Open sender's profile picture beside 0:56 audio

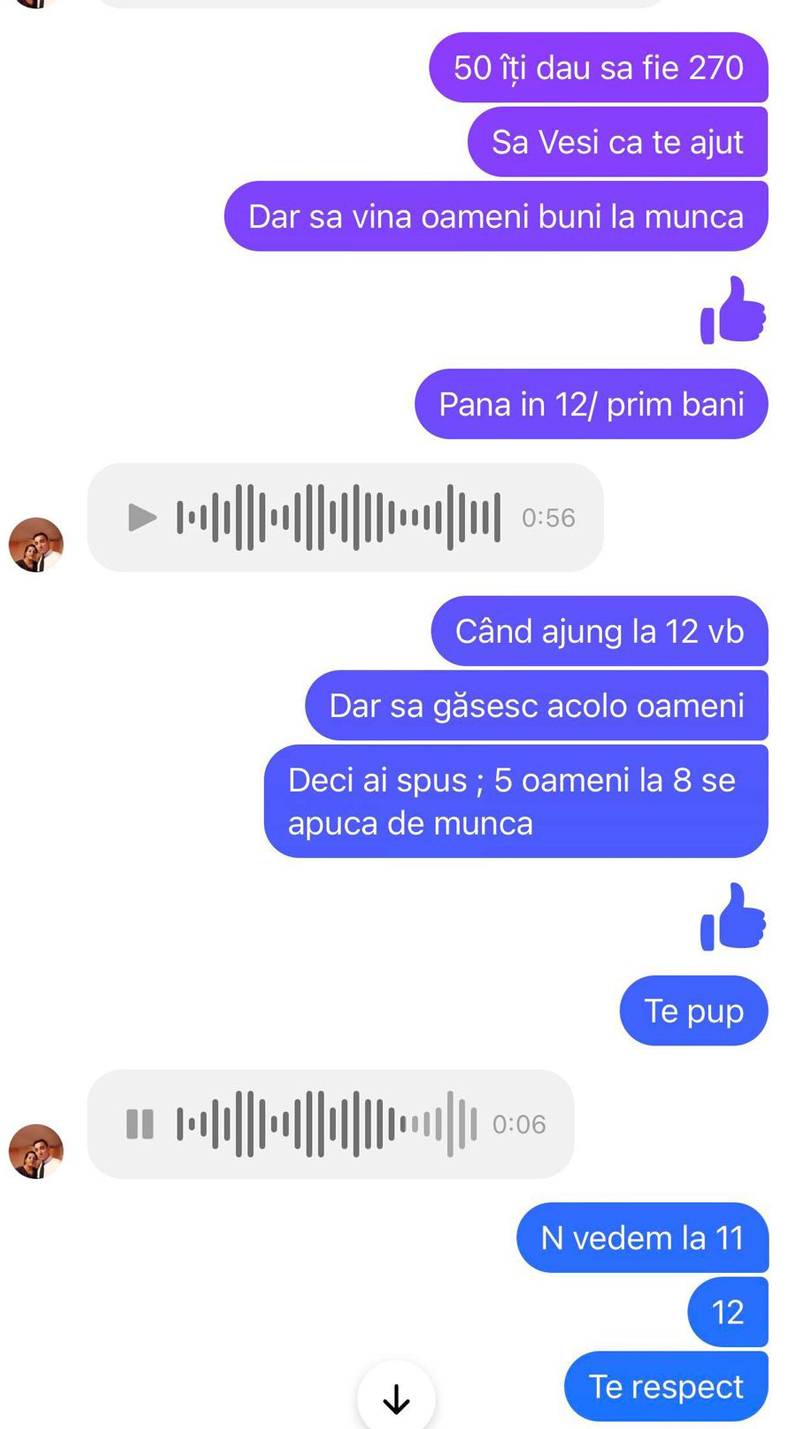(x=36, y=545)
